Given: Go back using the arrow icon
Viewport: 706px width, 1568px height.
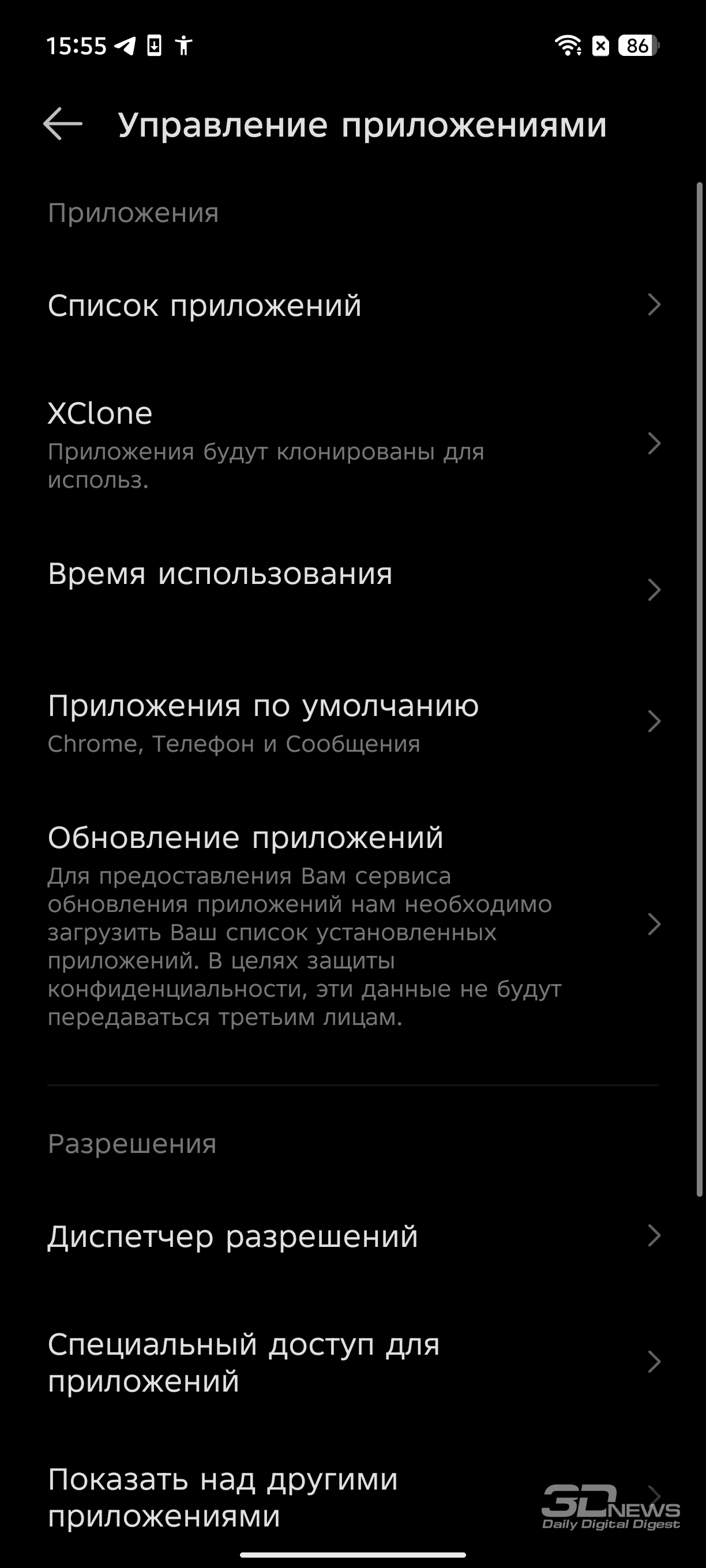Looking at the screenshot, I should [63, 123].
